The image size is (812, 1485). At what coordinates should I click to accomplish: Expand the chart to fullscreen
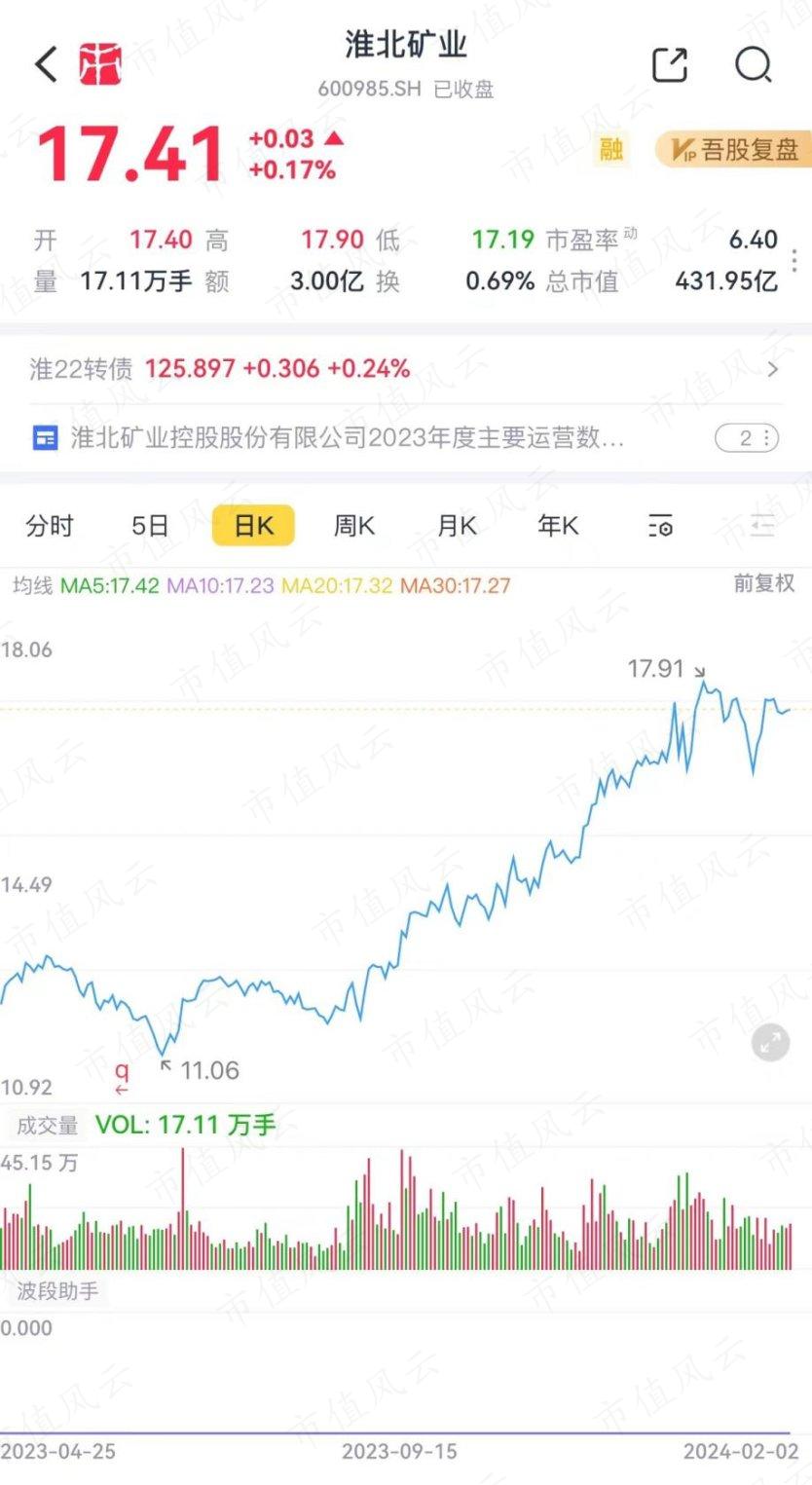tap(770, 1043)
